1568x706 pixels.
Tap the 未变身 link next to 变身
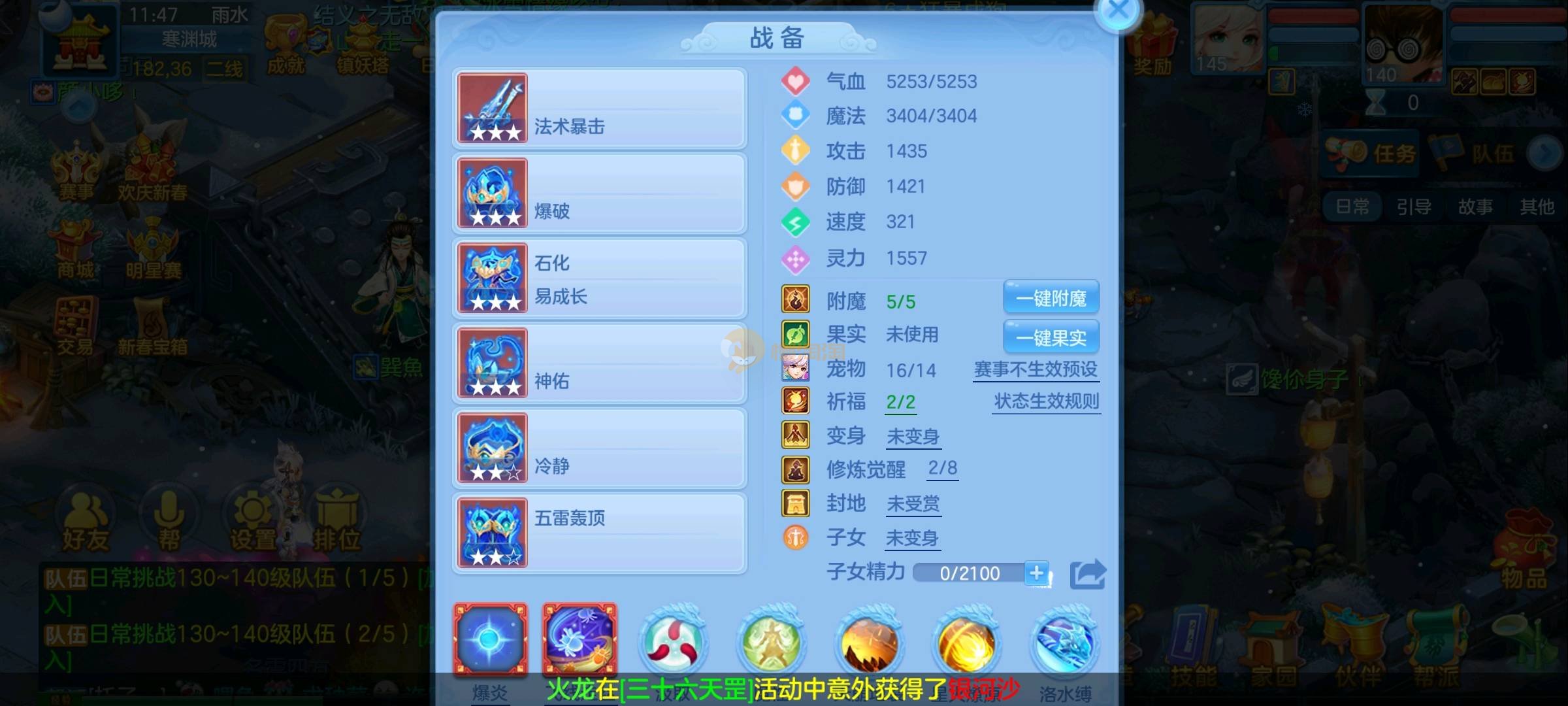[913, 437]
